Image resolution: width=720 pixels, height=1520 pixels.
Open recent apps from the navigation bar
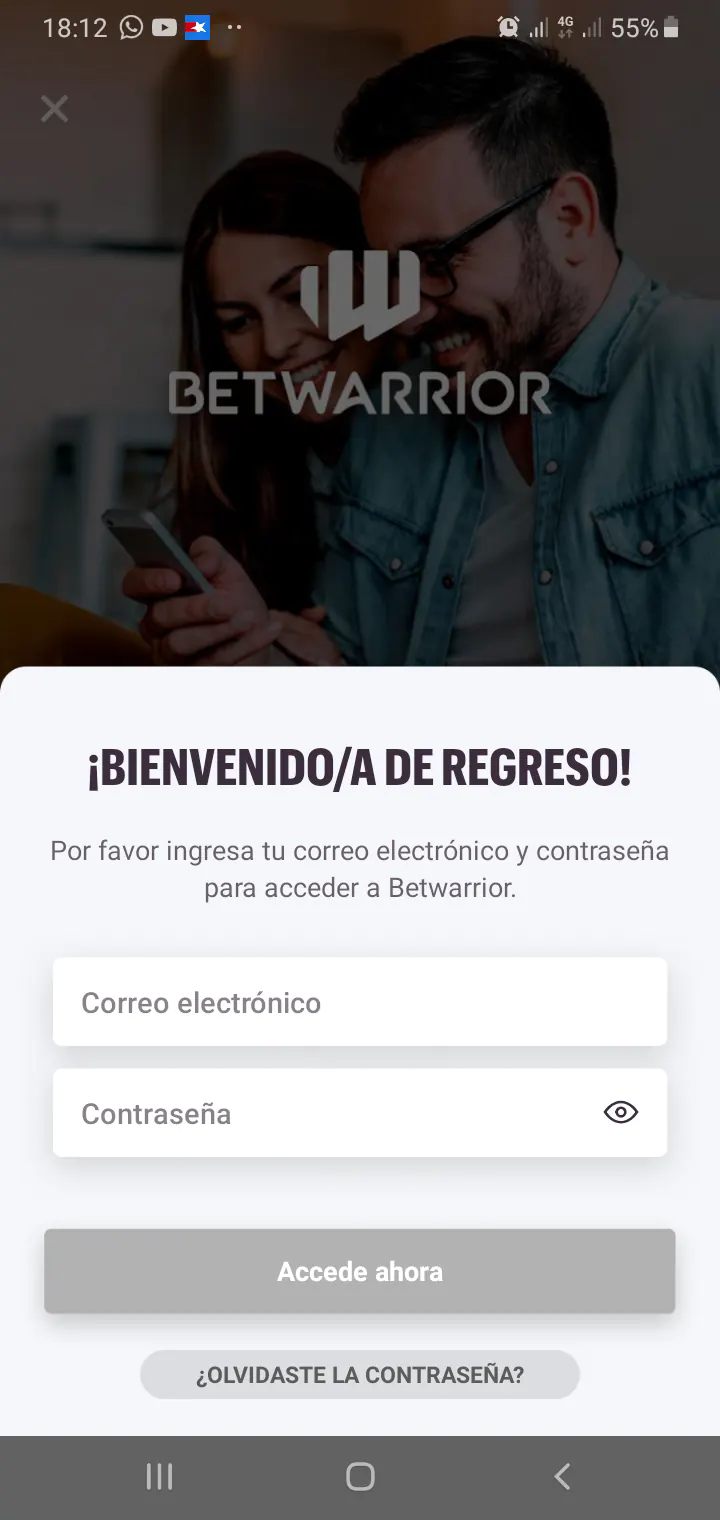159,1476
